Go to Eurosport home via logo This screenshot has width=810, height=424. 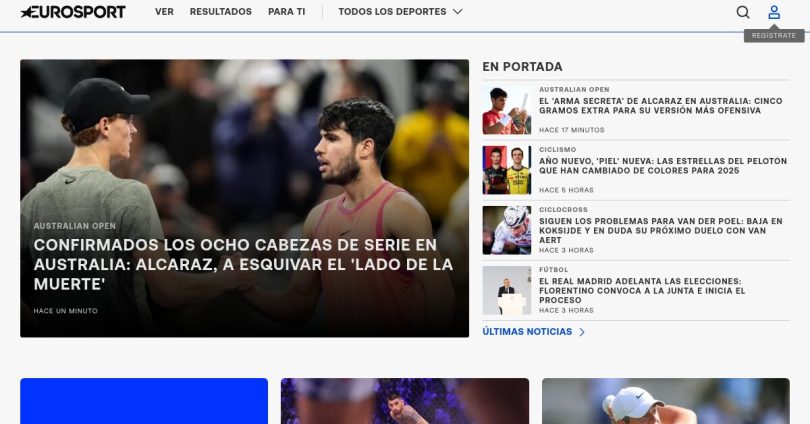click(x=73, y=12)
